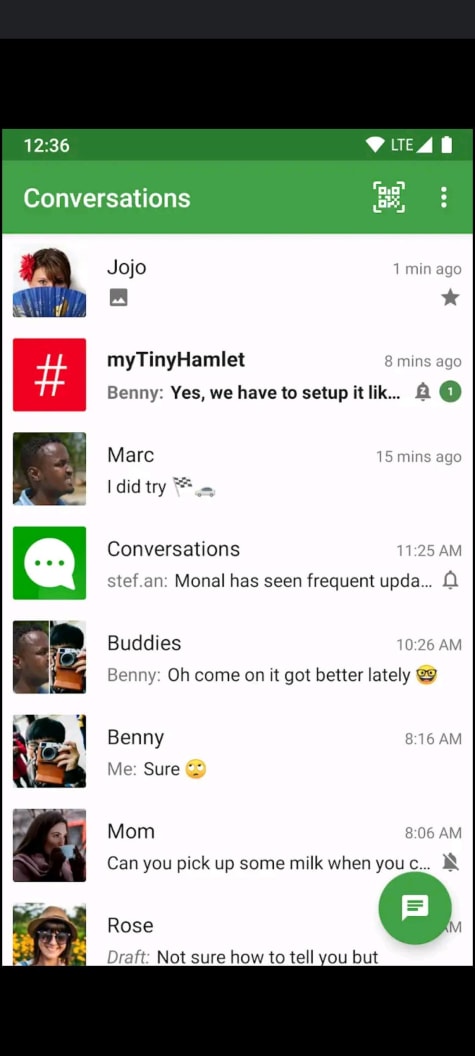Open the Conversations group chat
Viewport: 475px width, 1056px height.
point(237,563)
